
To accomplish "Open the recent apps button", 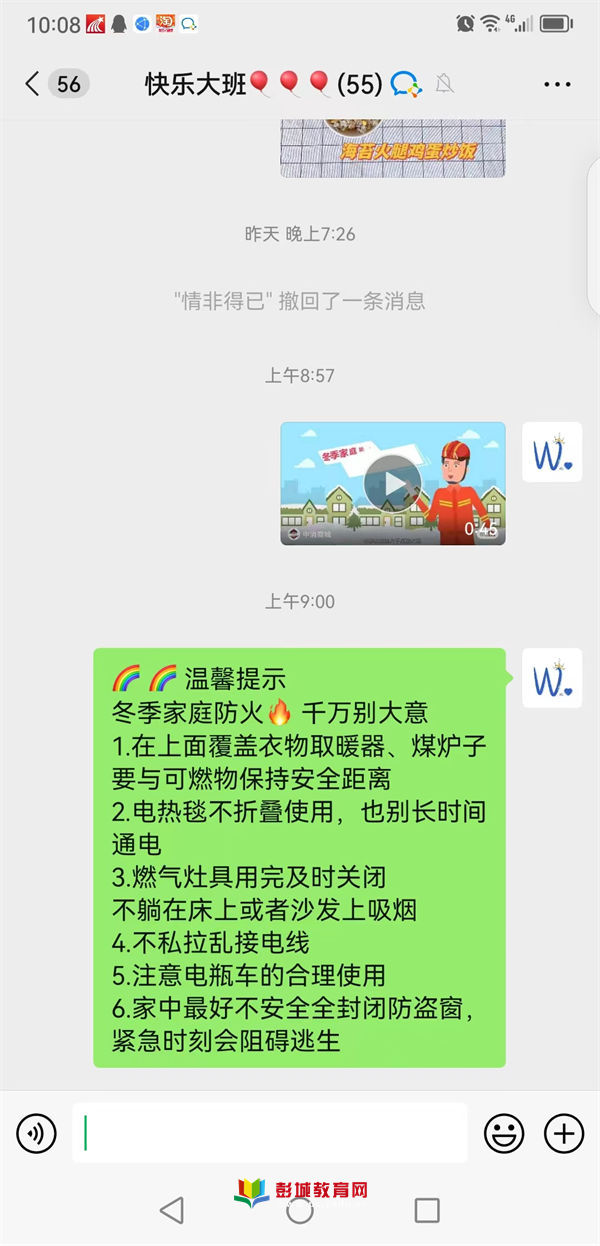I will [x=427, y=1210].
